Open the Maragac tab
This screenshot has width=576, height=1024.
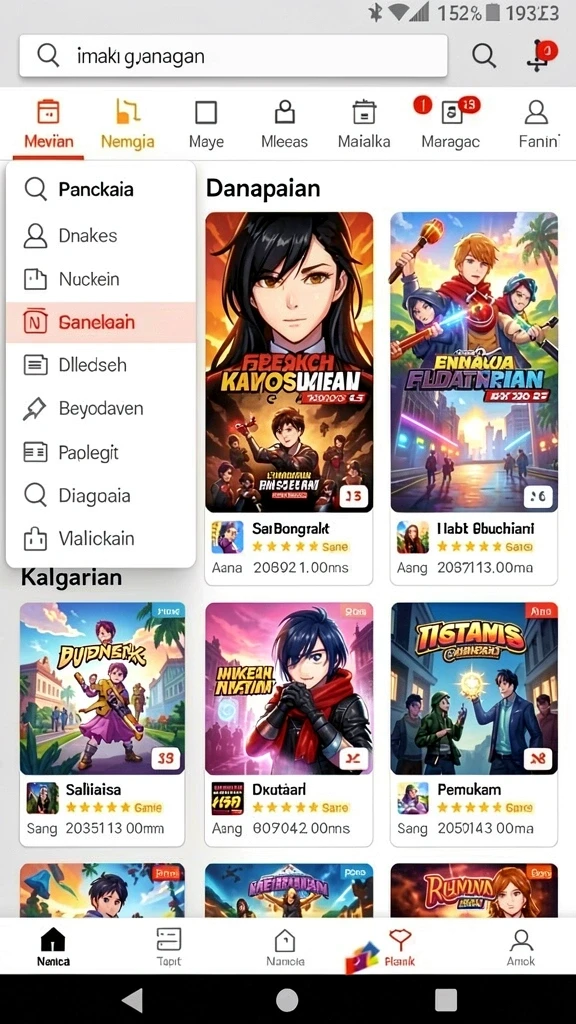(x=451, y=125)
